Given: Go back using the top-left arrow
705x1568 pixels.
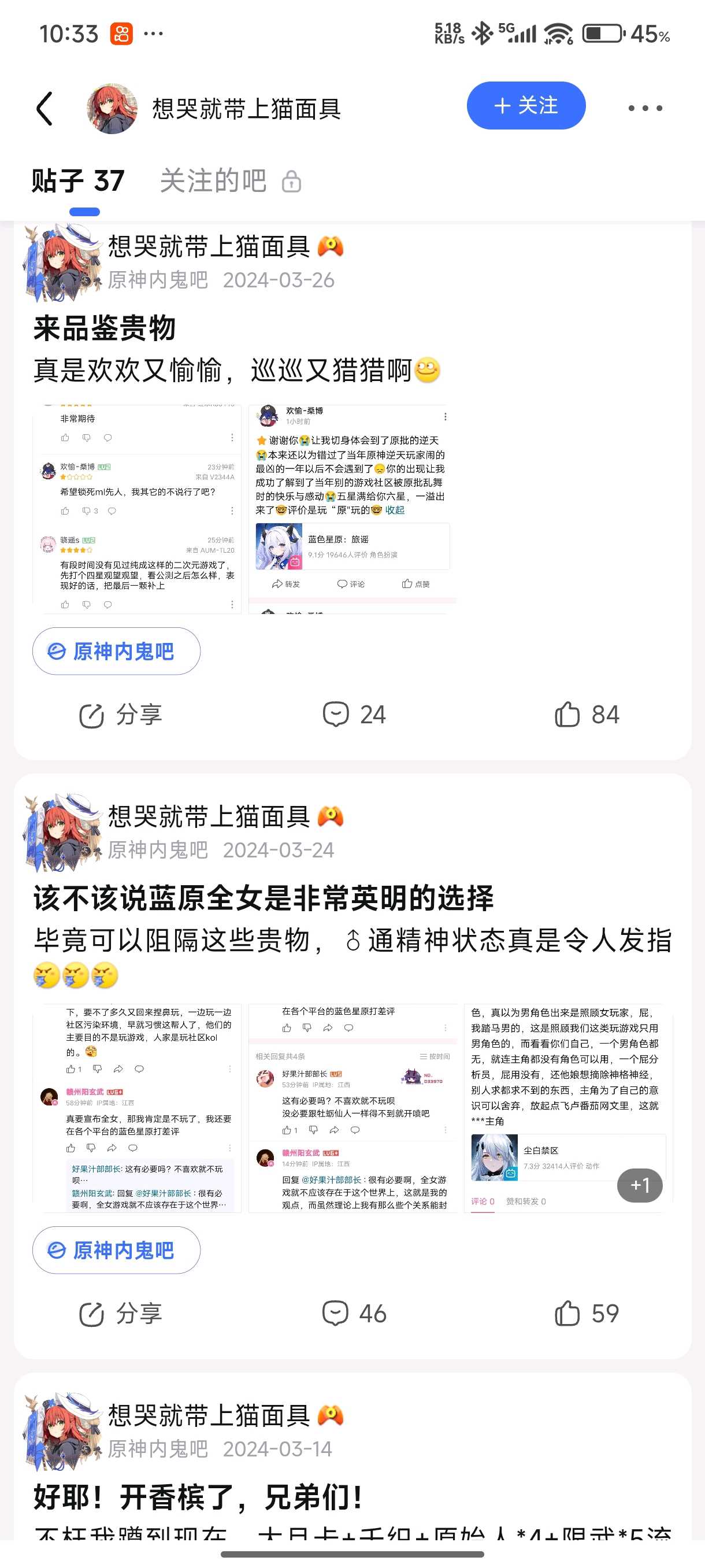Looking at the screenshot, I should tap(44, 109).
